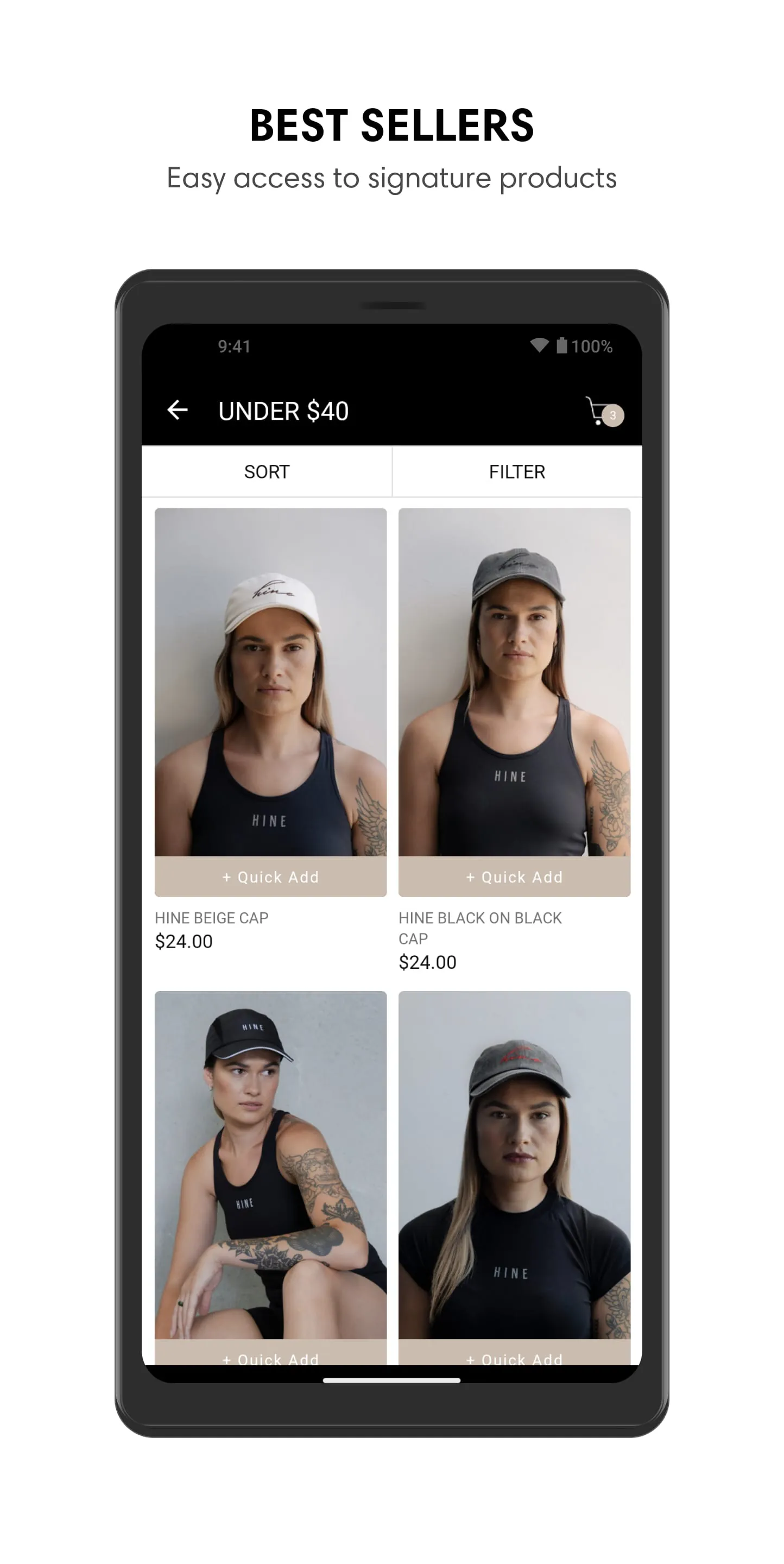Check the cart badge showing 3 items

(x=614, y=416)
